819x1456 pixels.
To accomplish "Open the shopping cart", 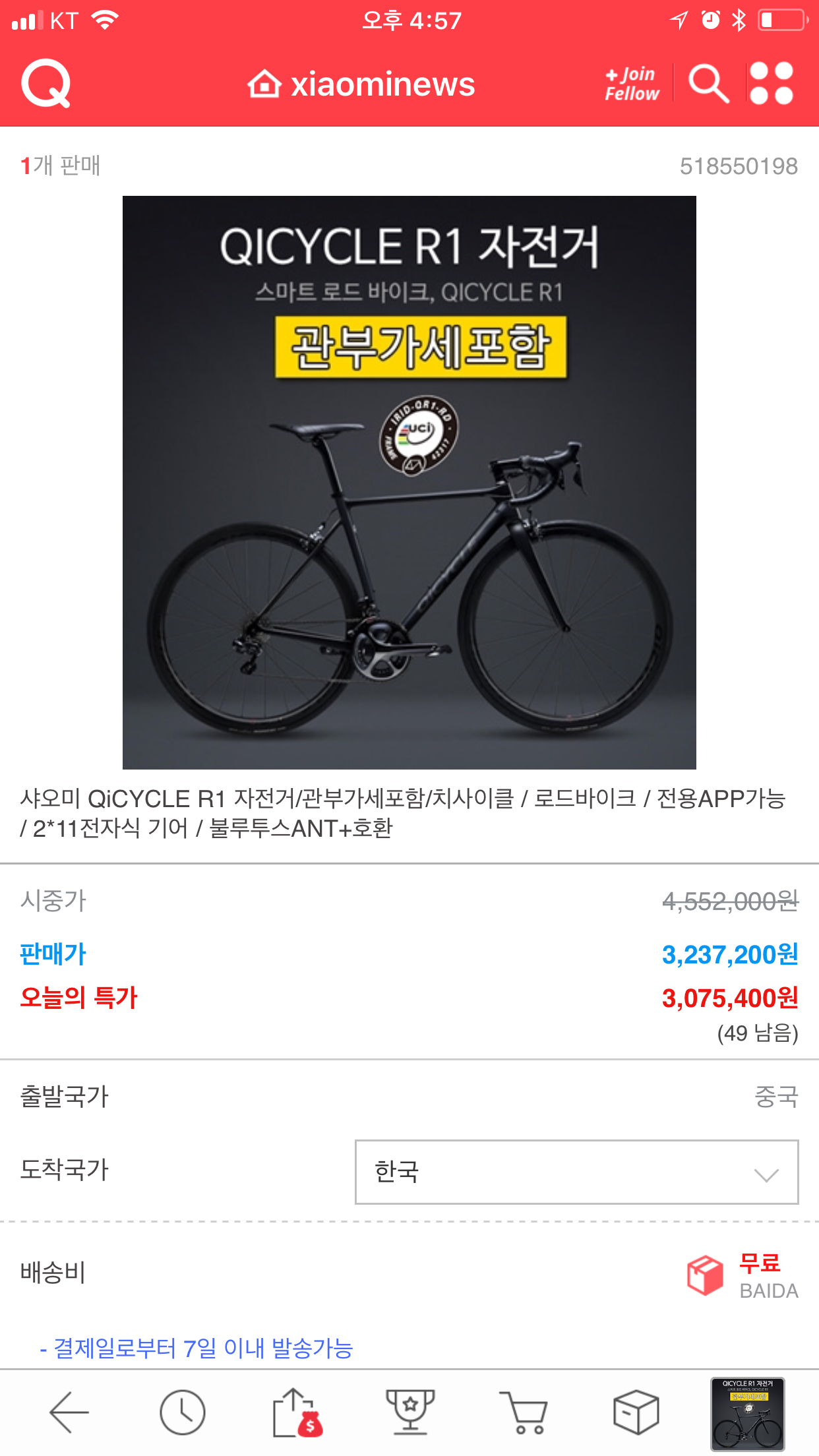I will pyautogui.click(x=524, y=1412).
